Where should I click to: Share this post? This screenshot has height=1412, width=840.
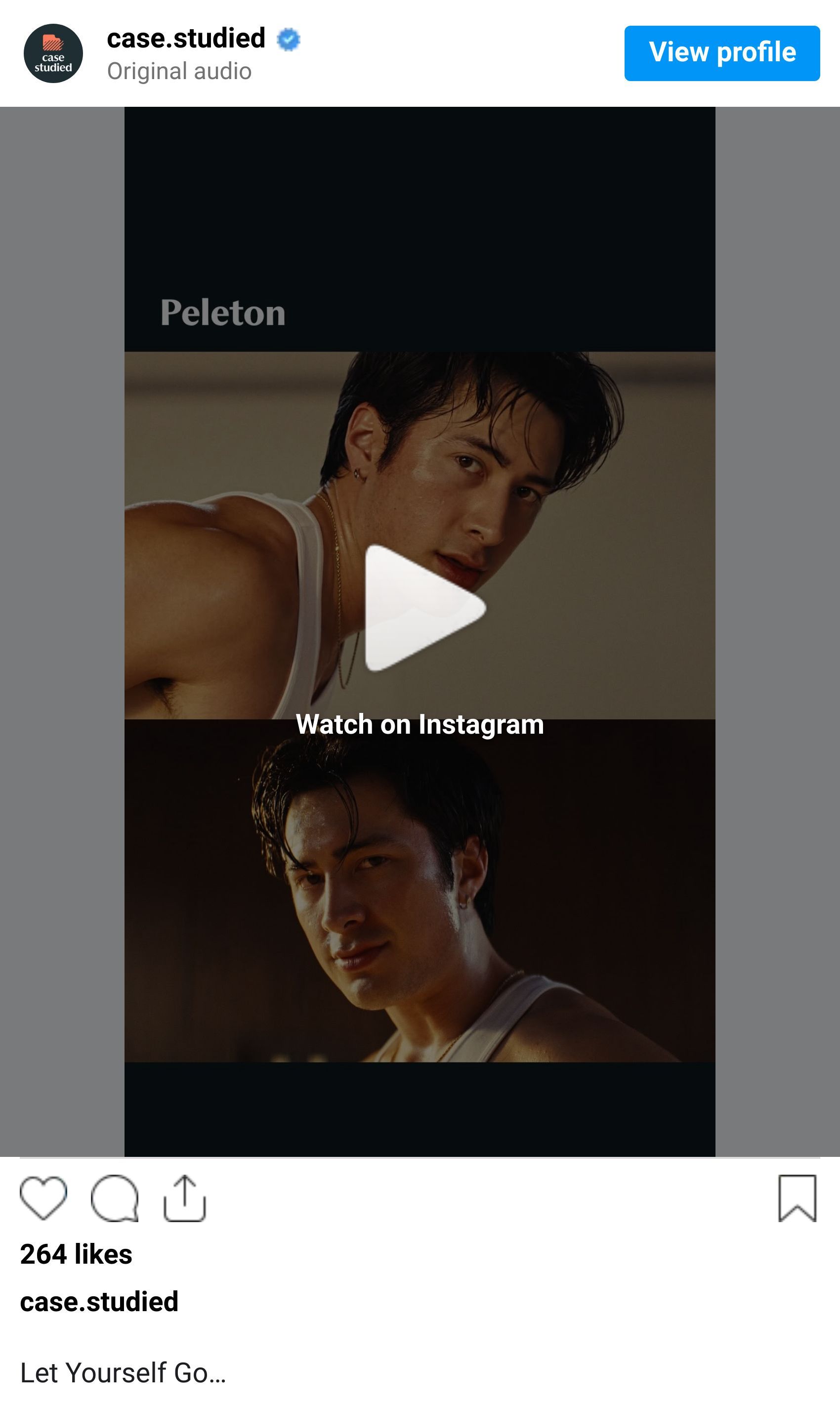(184, 1197)
